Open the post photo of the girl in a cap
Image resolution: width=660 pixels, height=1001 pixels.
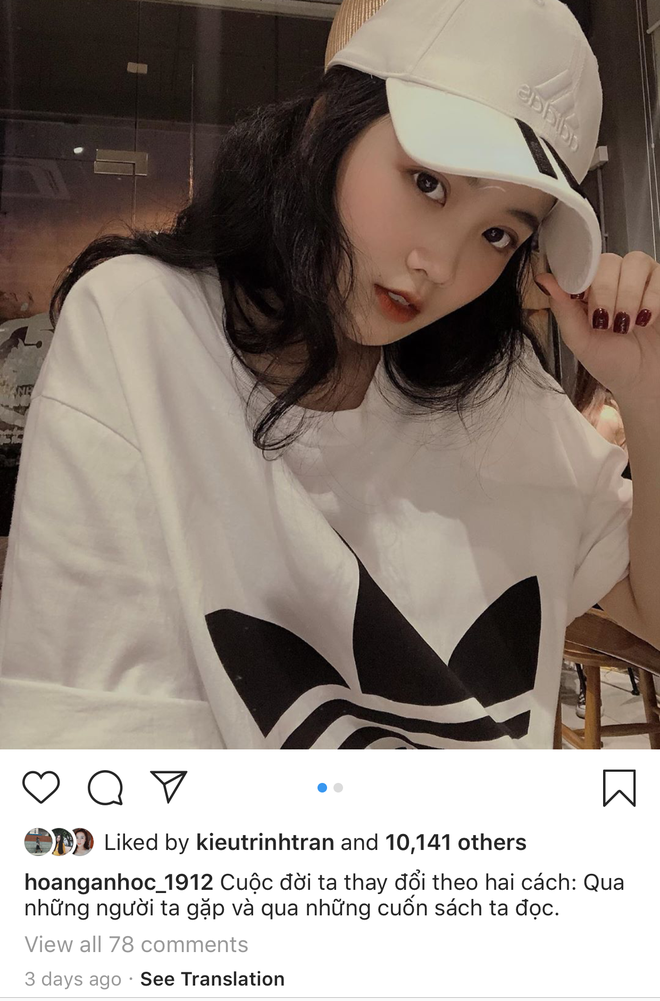click(330, 375)
